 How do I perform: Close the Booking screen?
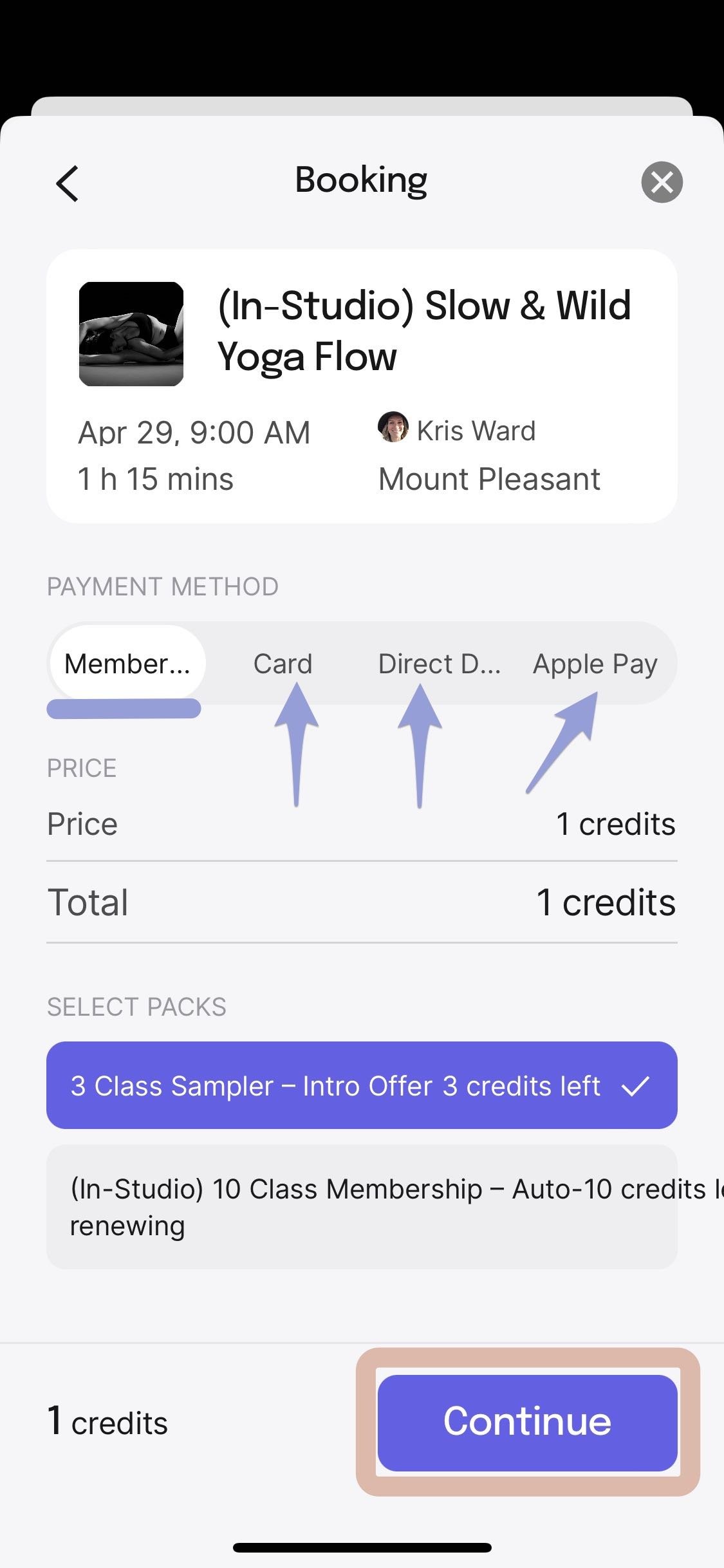(662, 182)
